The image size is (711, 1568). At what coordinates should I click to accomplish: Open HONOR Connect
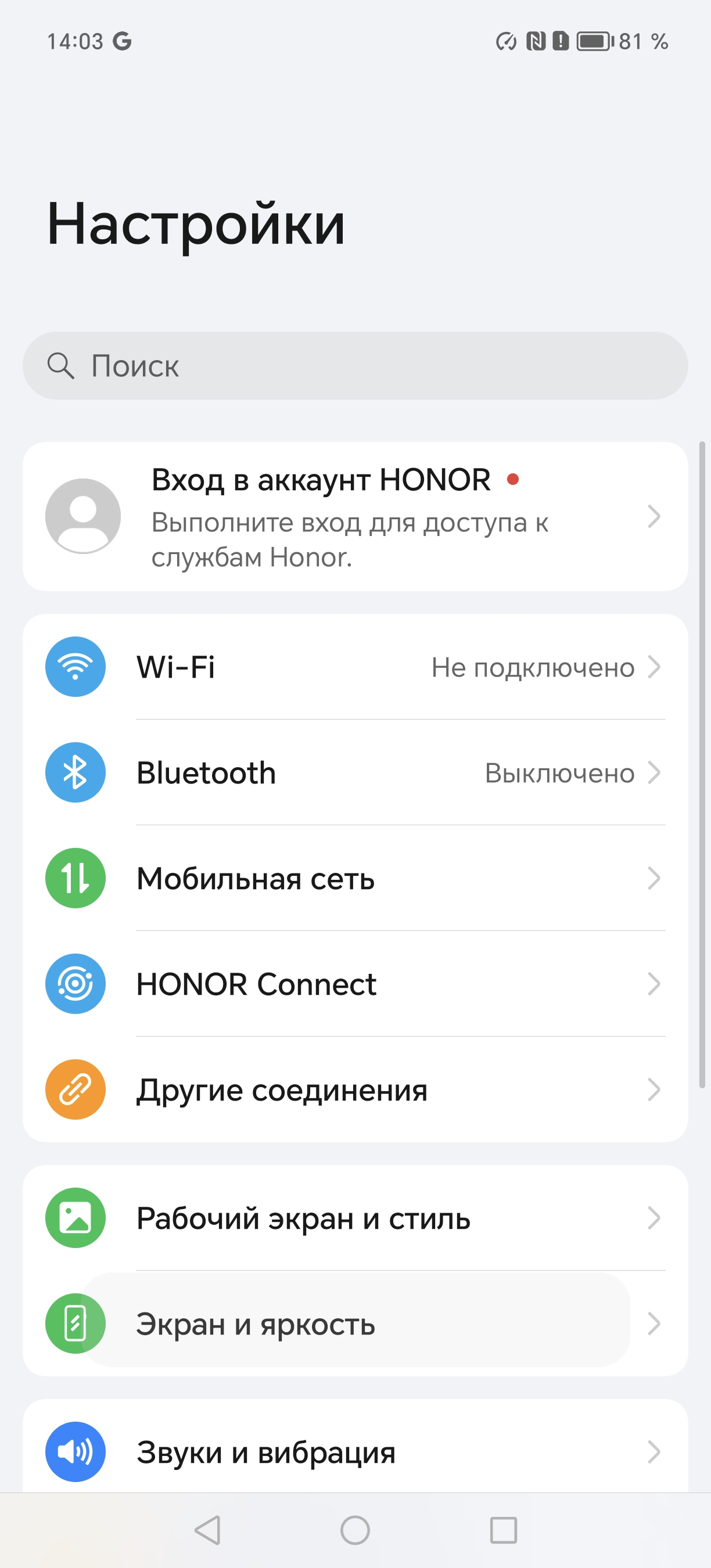coord(355,984)
